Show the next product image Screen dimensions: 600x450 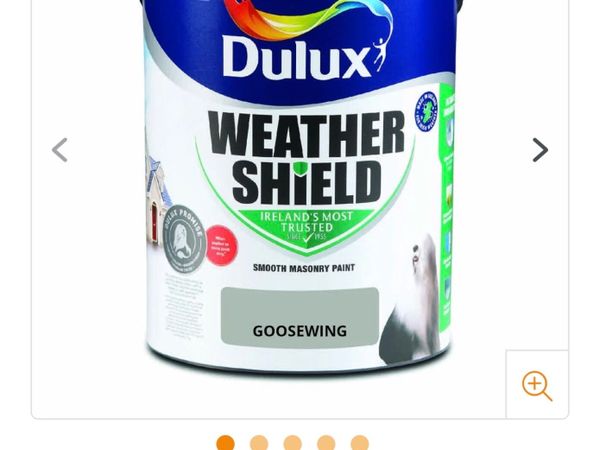(x=540, y=150)
